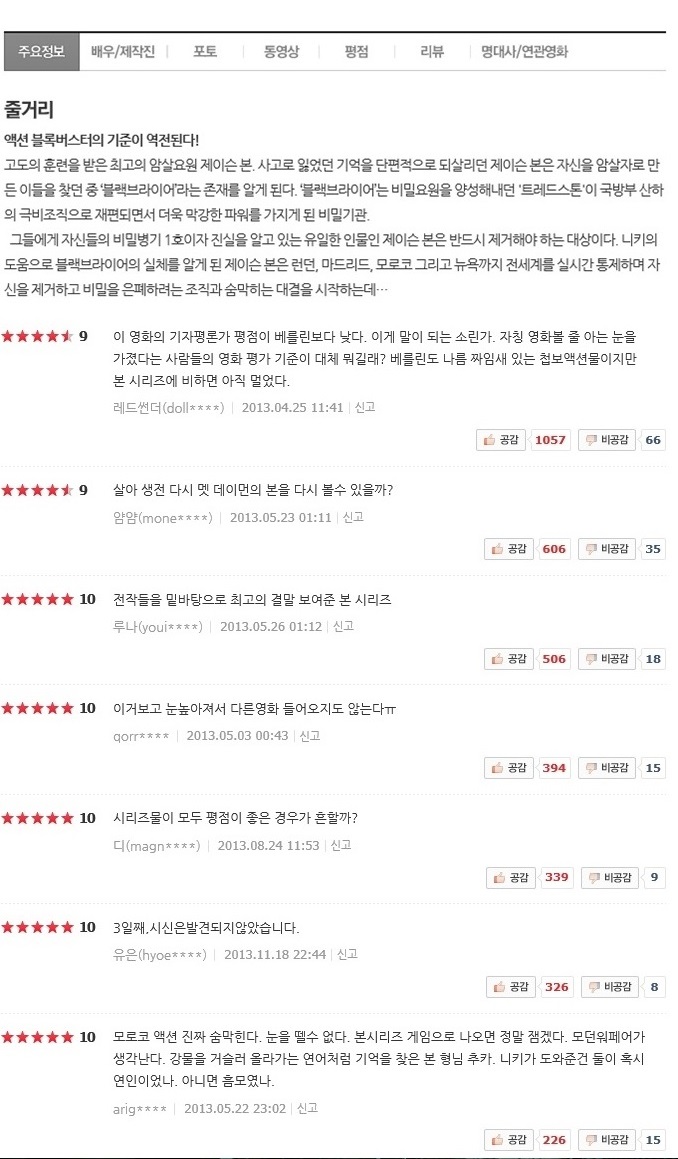Tap 공감 on qorr****'s review
Image resolution: width=678 pixels, height=1159 pixels.
509,768
